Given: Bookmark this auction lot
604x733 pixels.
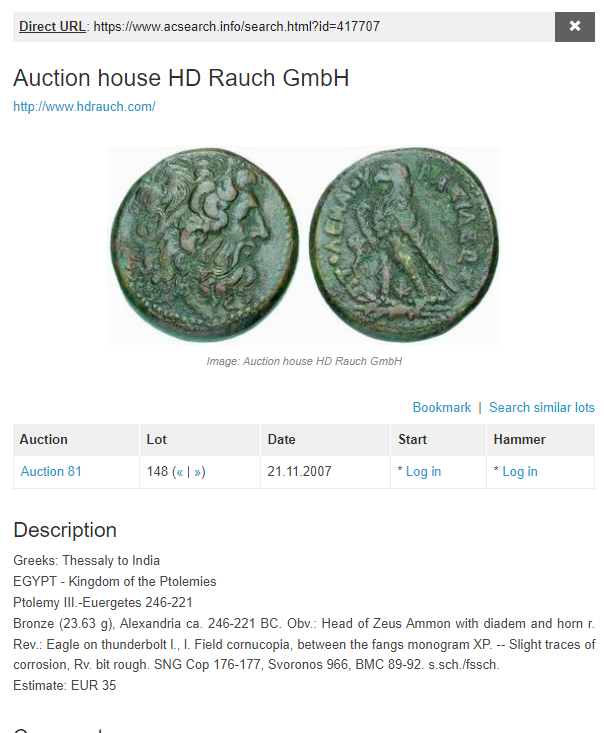Looking at the screenshot, I should (x=441, y=407).
